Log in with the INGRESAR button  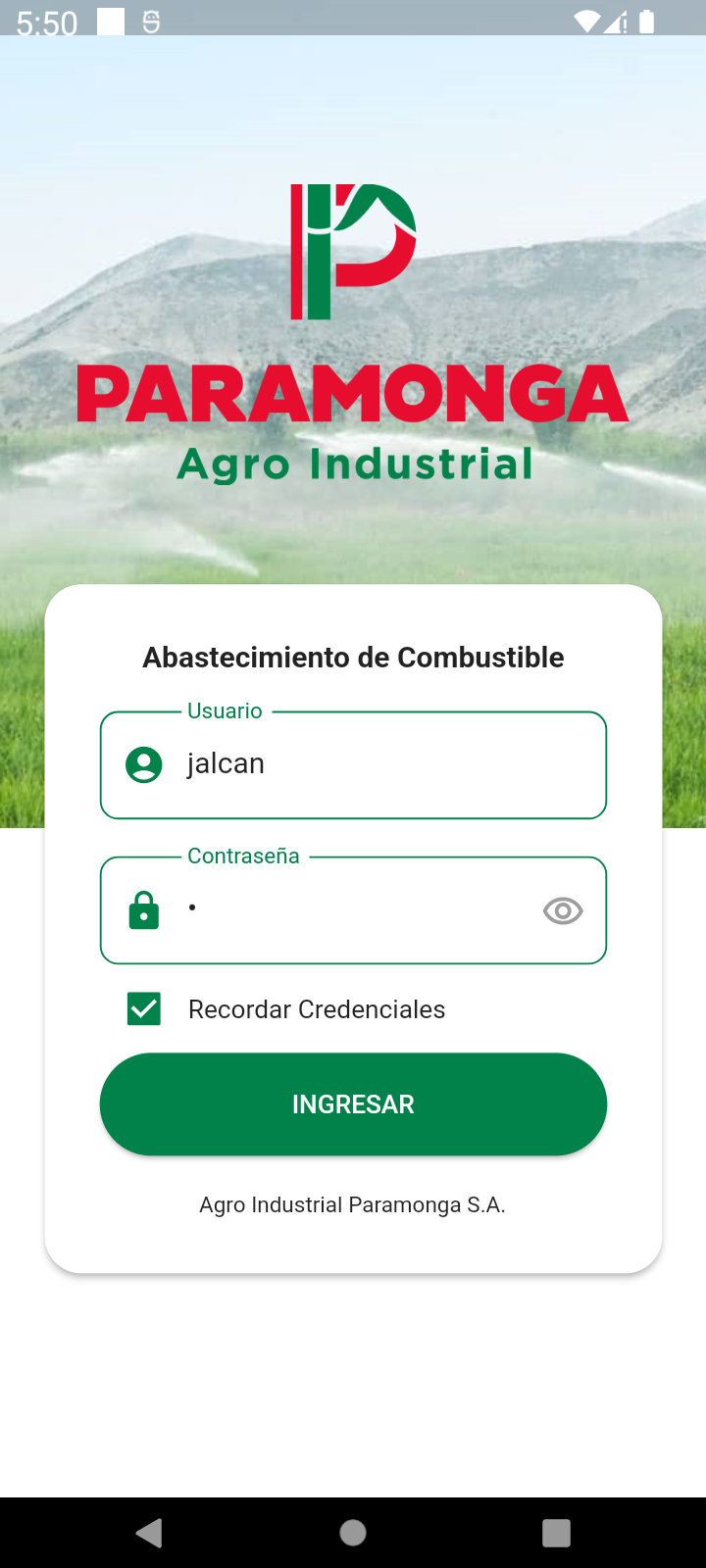tap(353, 1103)
